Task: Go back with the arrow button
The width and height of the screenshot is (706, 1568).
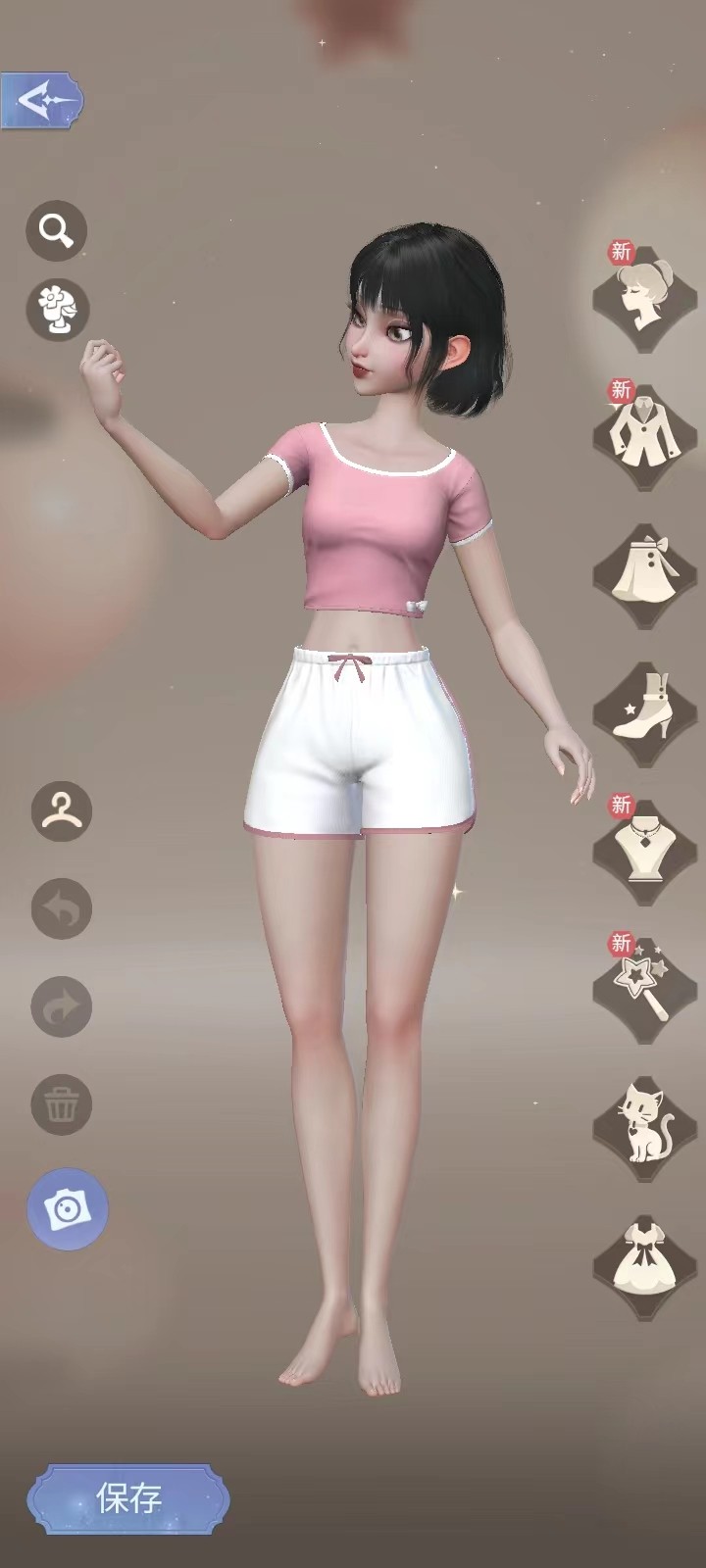Action: coord(41,100)
